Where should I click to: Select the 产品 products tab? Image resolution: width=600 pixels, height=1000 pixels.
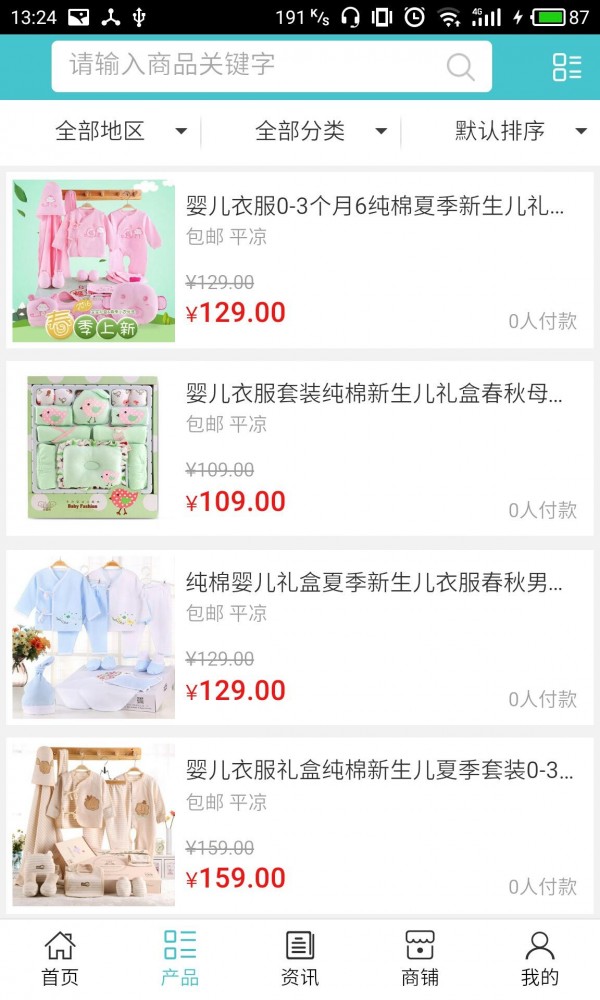180,959
